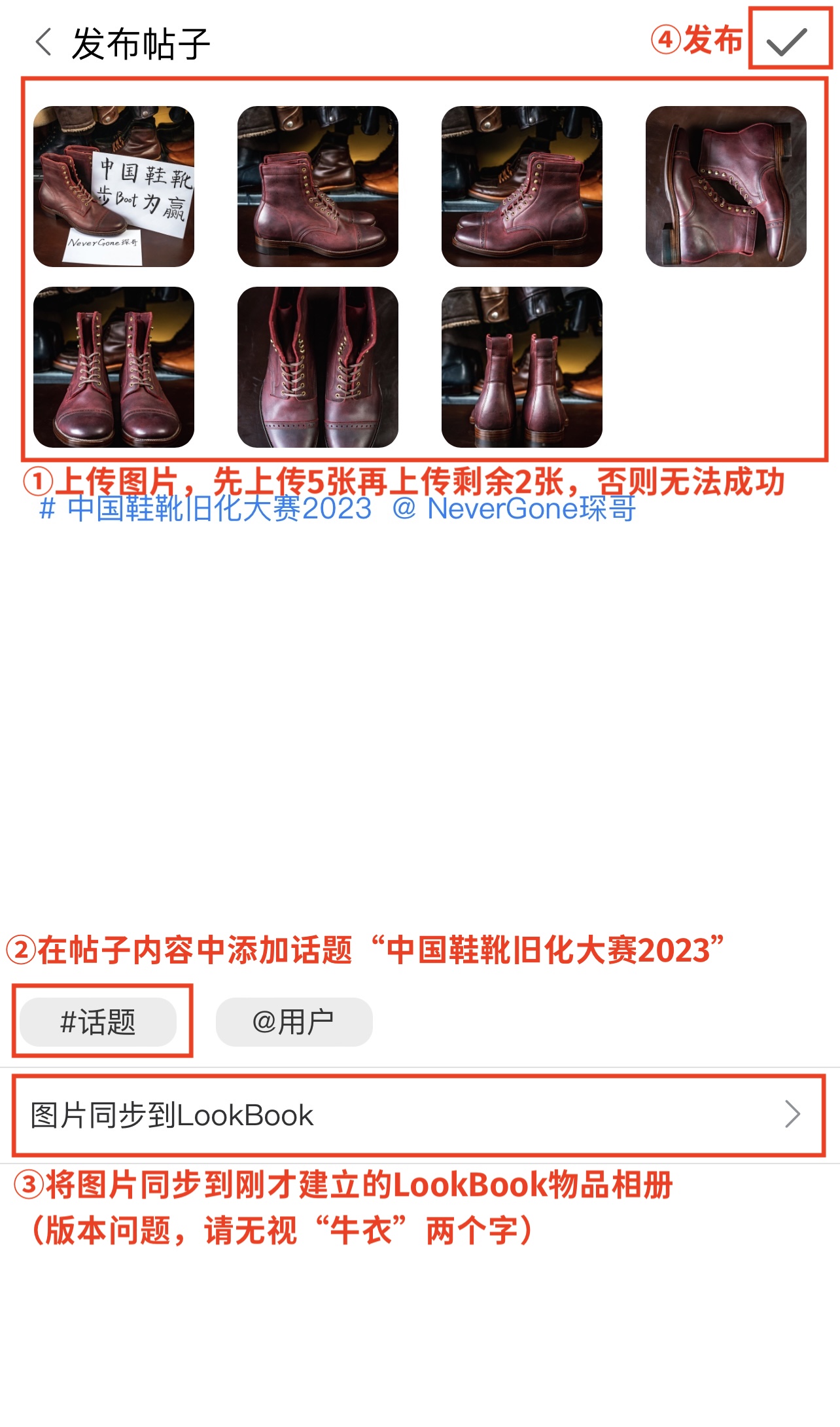Image resolution: width=840 pixels, height=1427 pixels.
Task: Open 图片同步到LookBook row
Action: pyautogui.click(x=419, y=1115)
